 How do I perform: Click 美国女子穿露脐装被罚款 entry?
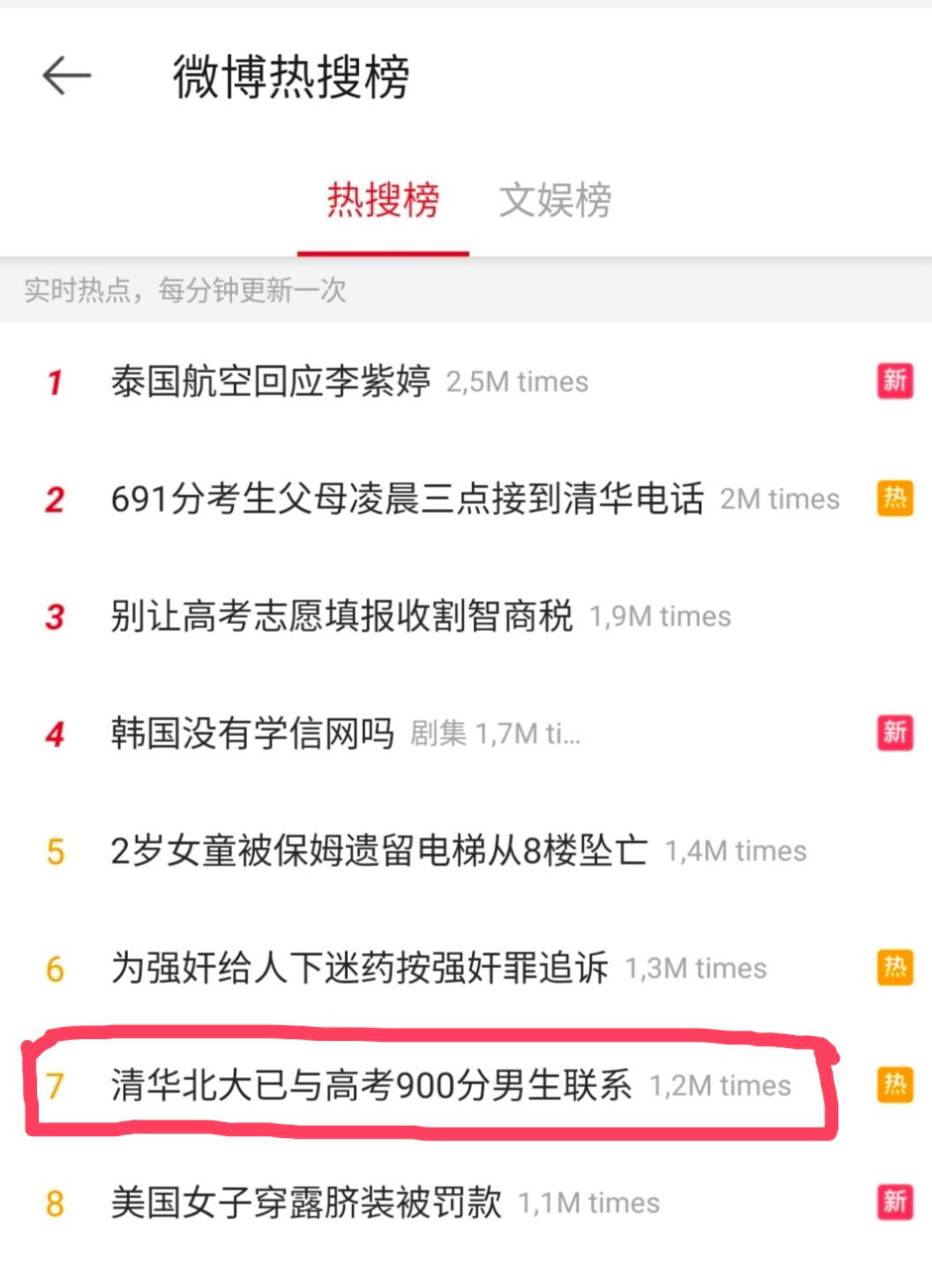pyautogui.click(x=305, y=1201)
